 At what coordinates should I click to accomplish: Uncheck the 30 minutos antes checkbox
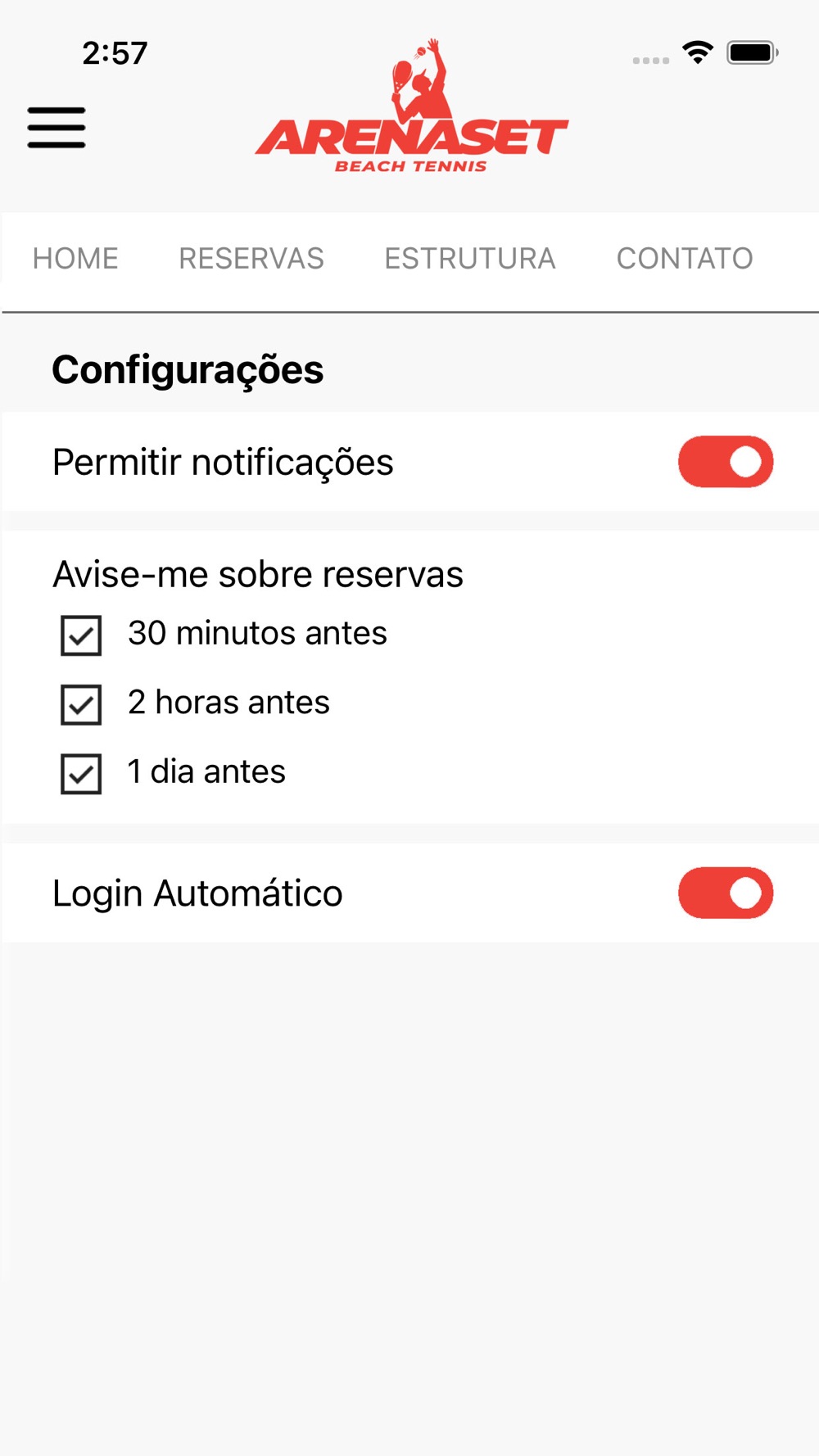[81, 635]
